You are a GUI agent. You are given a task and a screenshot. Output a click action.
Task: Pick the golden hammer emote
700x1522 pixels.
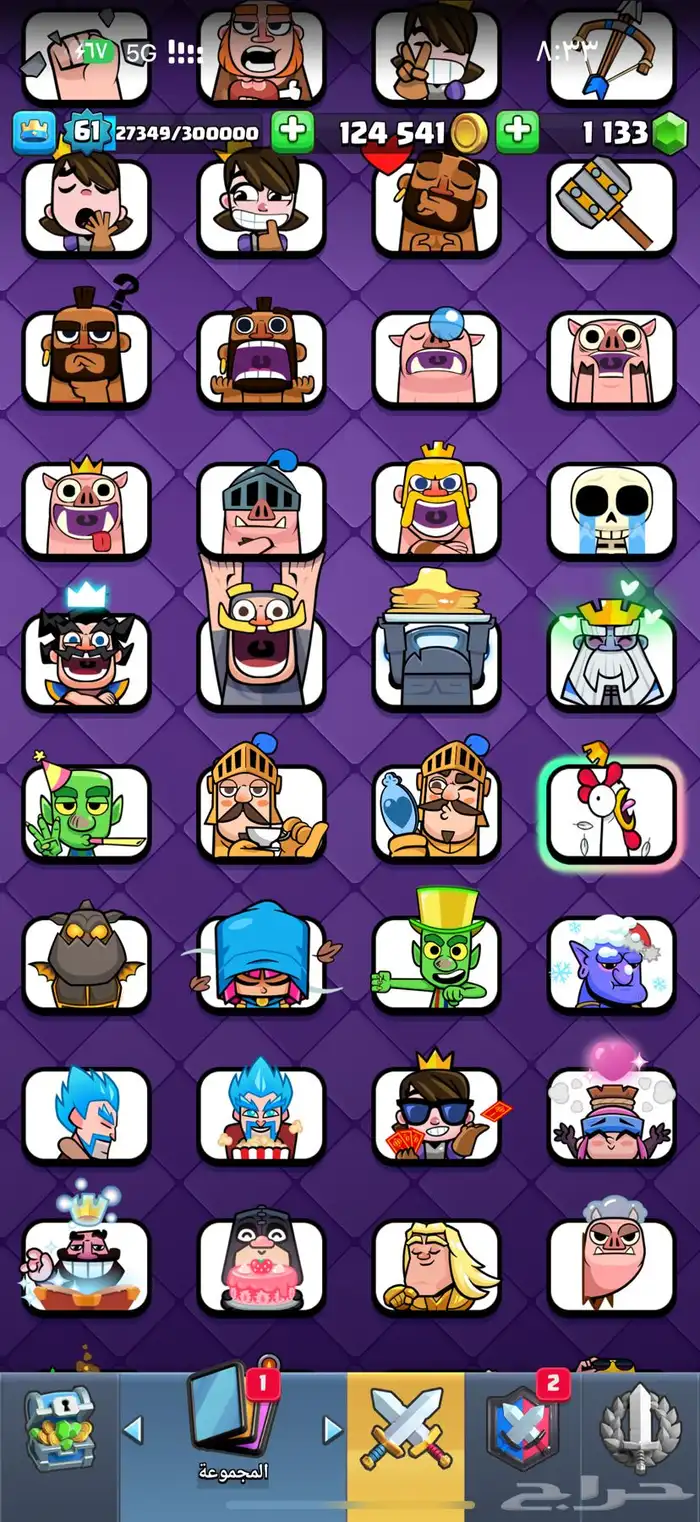coord(611,207)
